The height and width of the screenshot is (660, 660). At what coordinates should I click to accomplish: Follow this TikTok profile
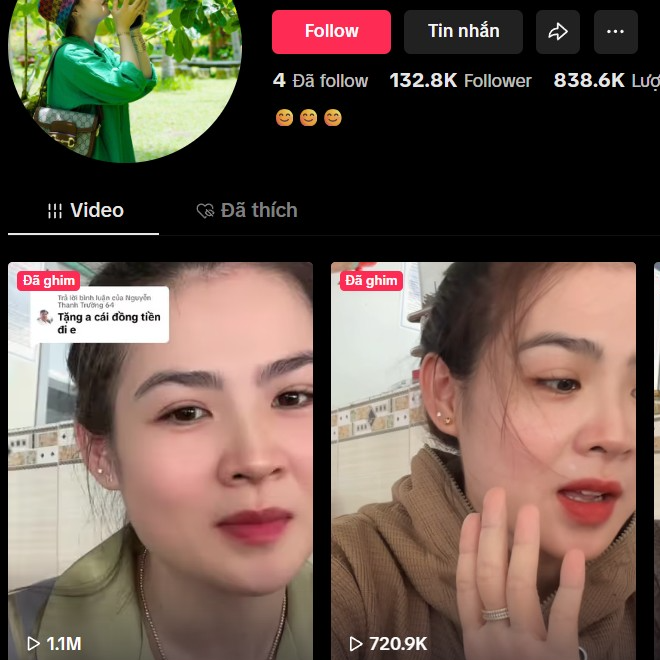[x=331, y=32]
